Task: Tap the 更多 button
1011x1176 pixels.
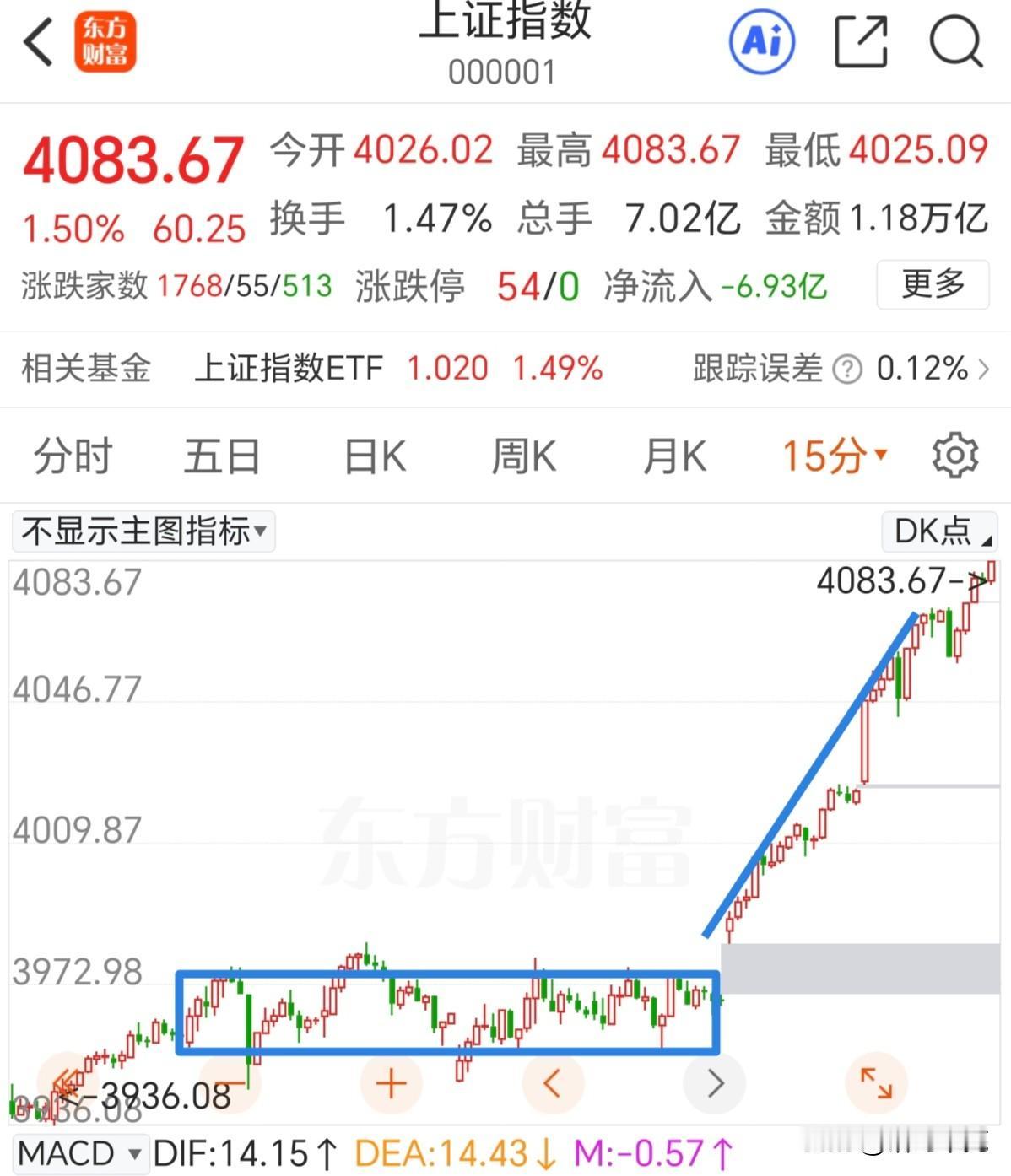Action: point(933,286)
